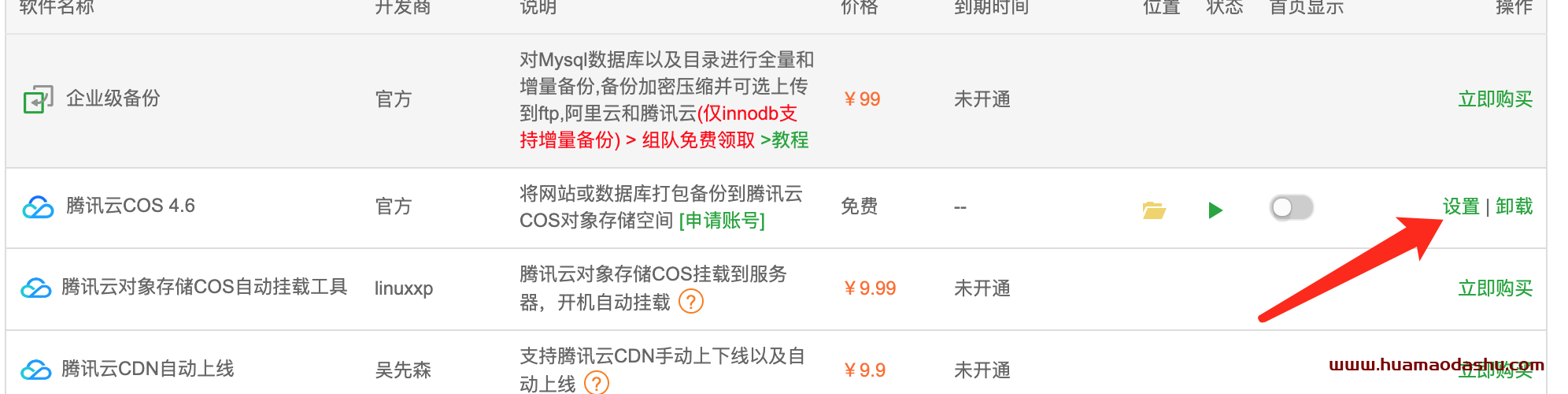Open the 组队免费领取 link
1568x394 pixels.
697,140
